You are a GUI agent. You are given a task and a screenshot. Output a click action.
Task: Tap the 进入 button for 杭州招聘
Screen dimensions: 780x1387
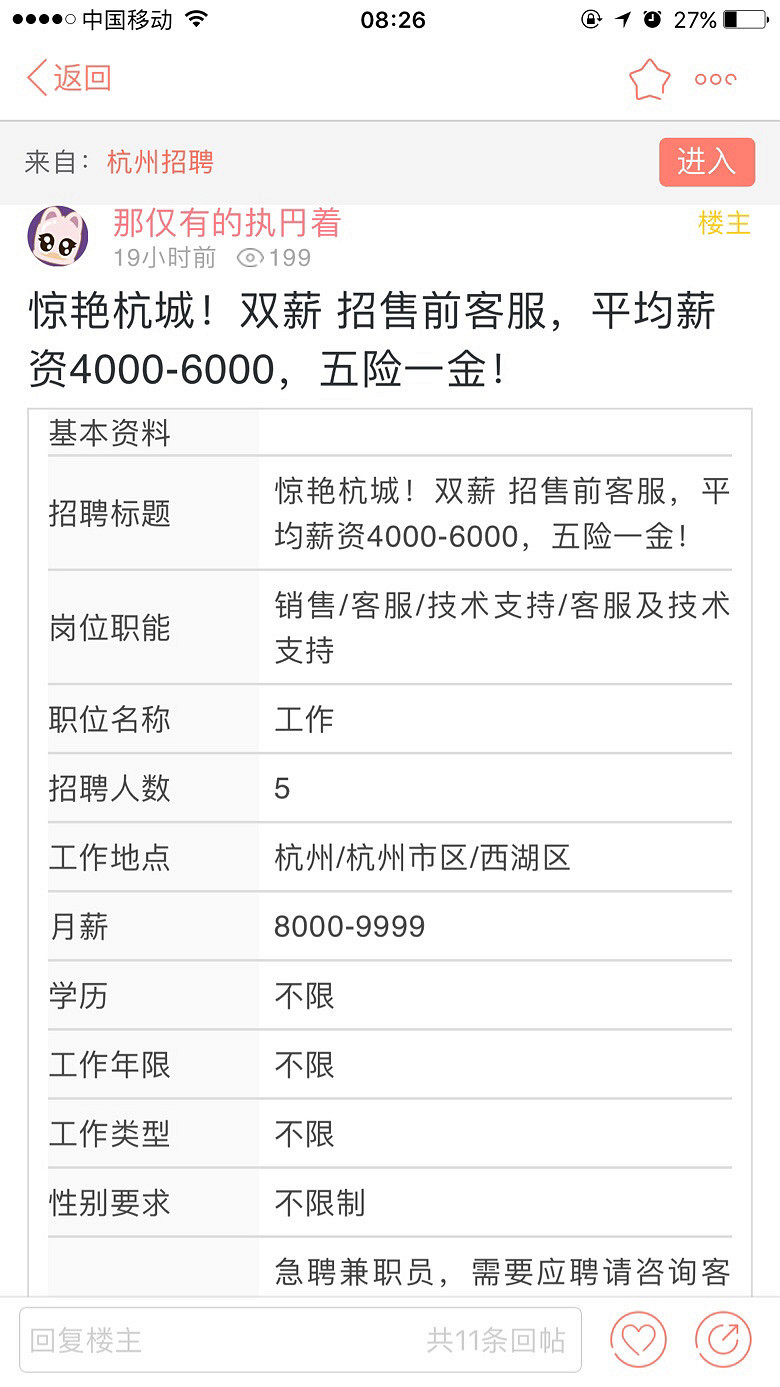pyautogui.click(x=706, y=162)
